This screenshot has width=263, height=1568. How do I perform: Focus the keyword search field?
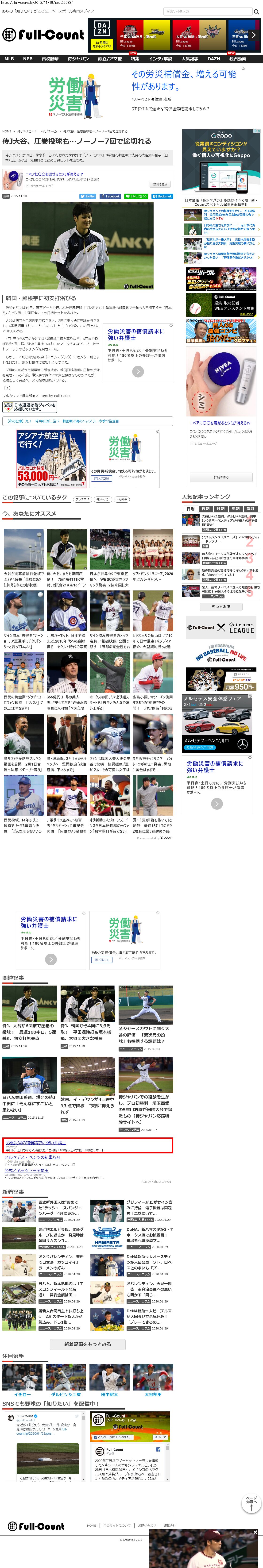point(207,12)
